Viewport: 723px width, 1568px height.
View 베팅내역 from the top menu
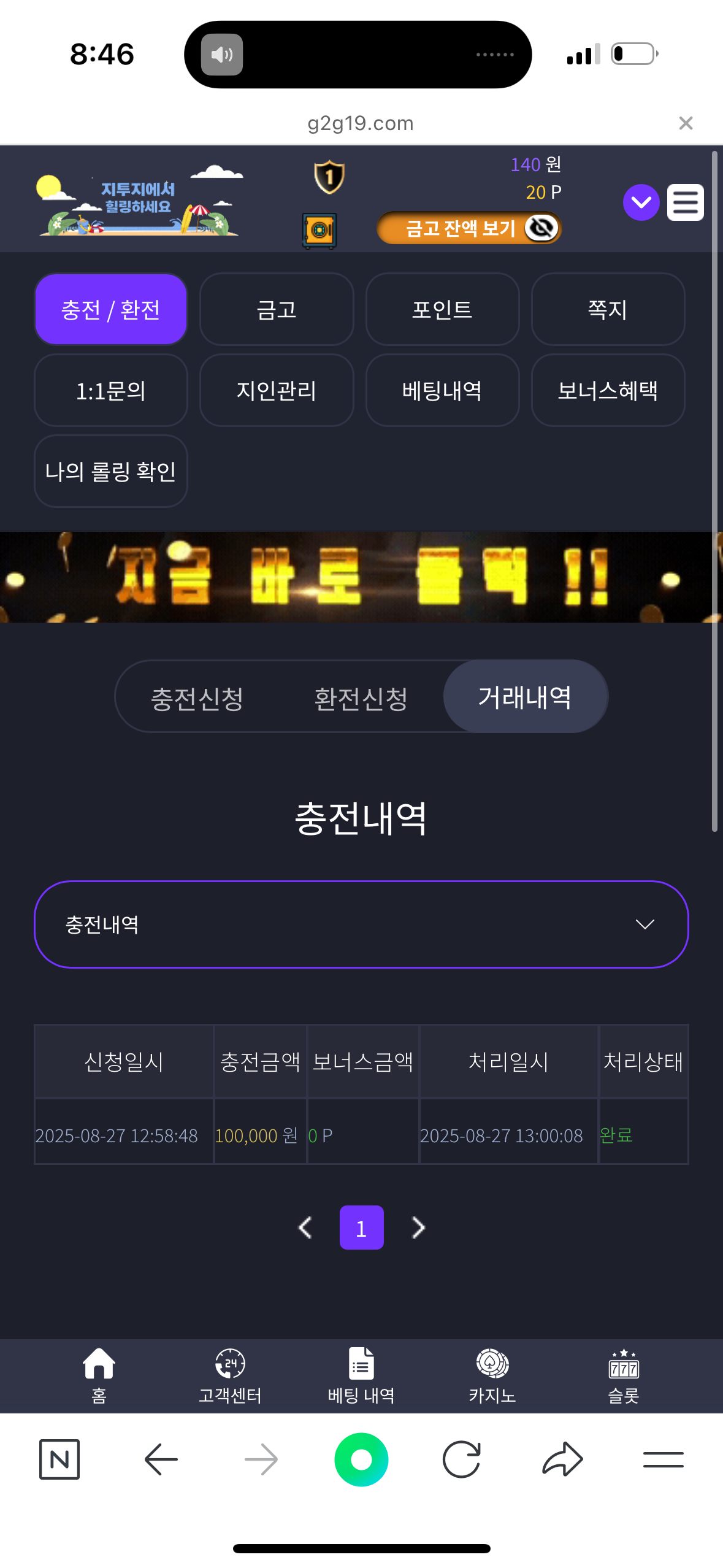coord(442,390)
